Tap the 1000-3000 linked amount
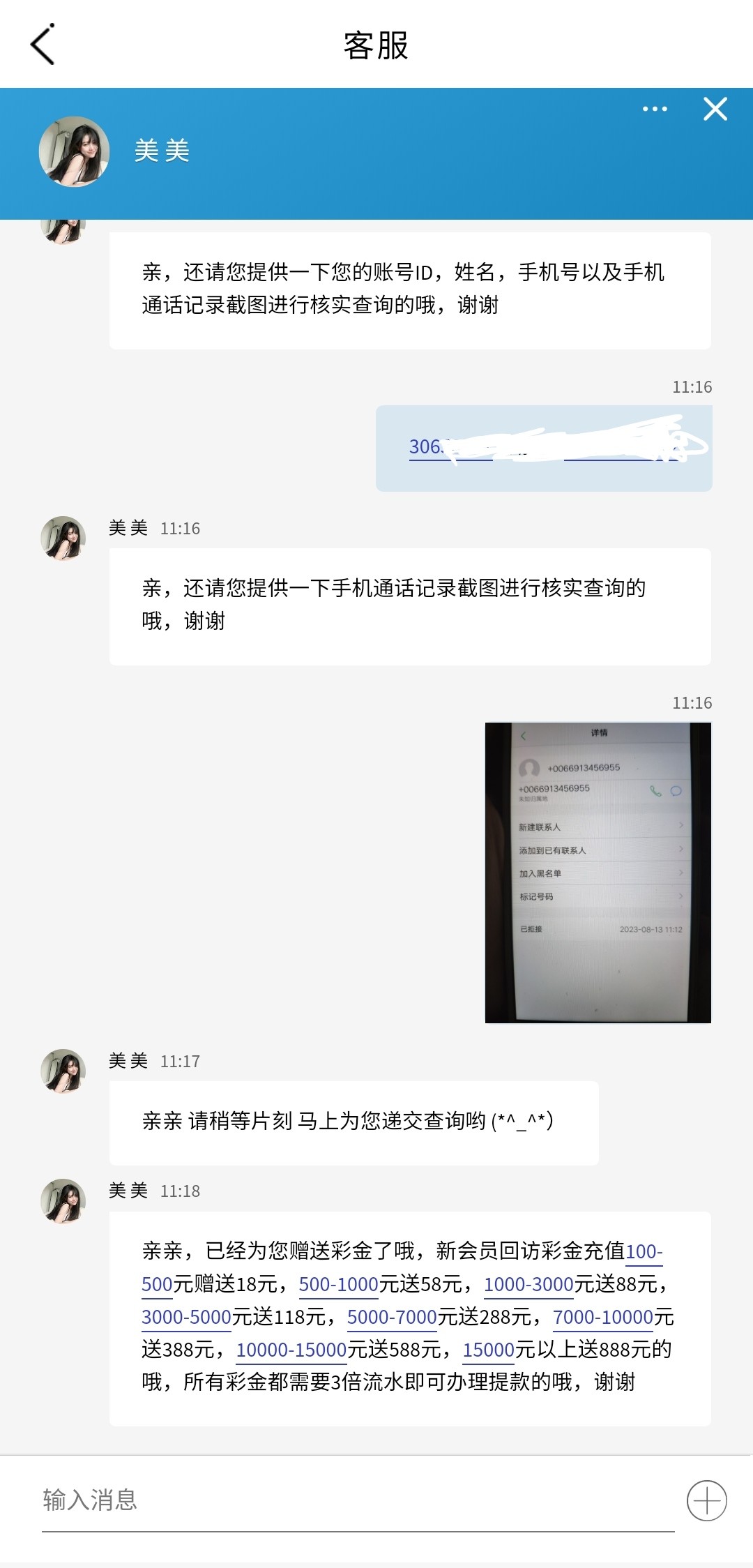 coord(528,1284)
